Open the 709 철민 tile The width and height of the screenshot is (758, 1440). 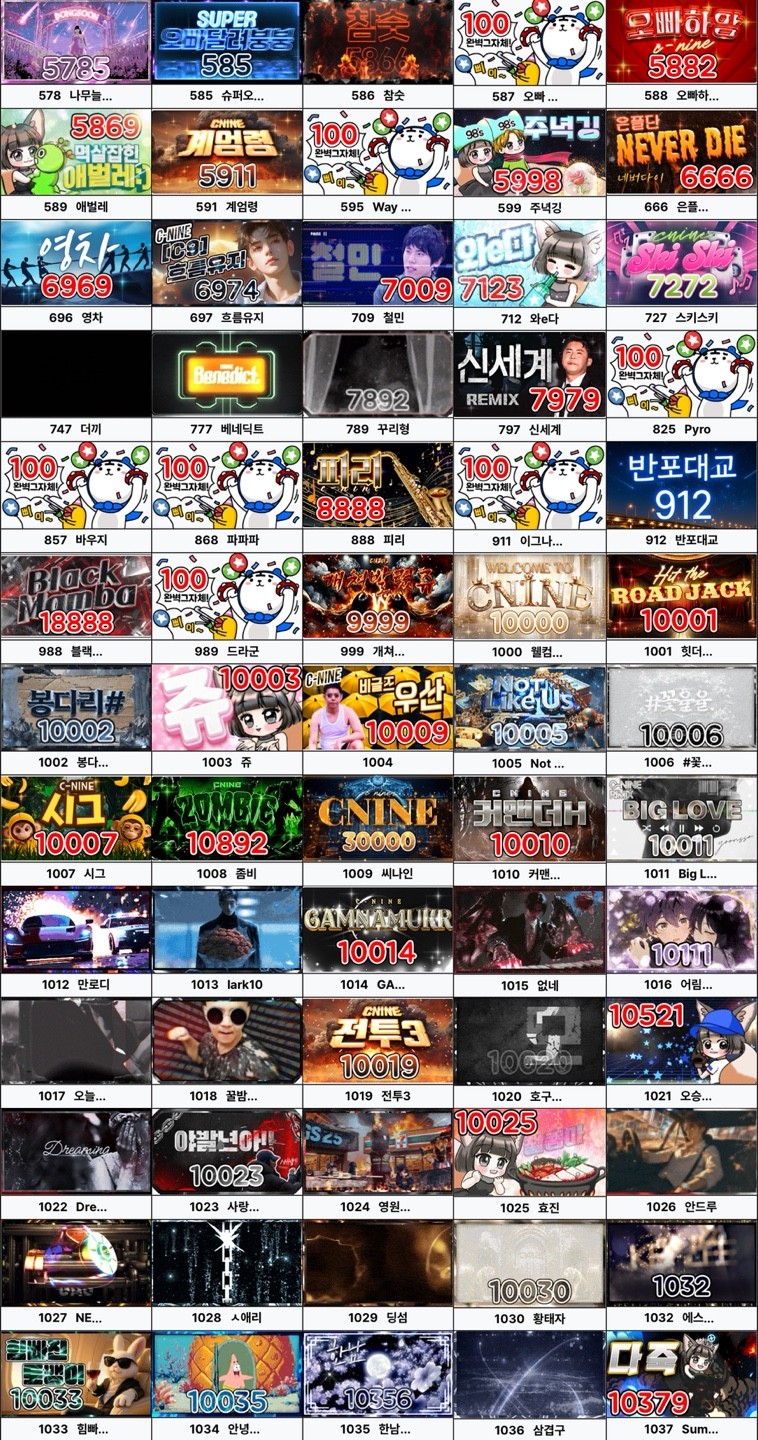(x=378, y=264)
